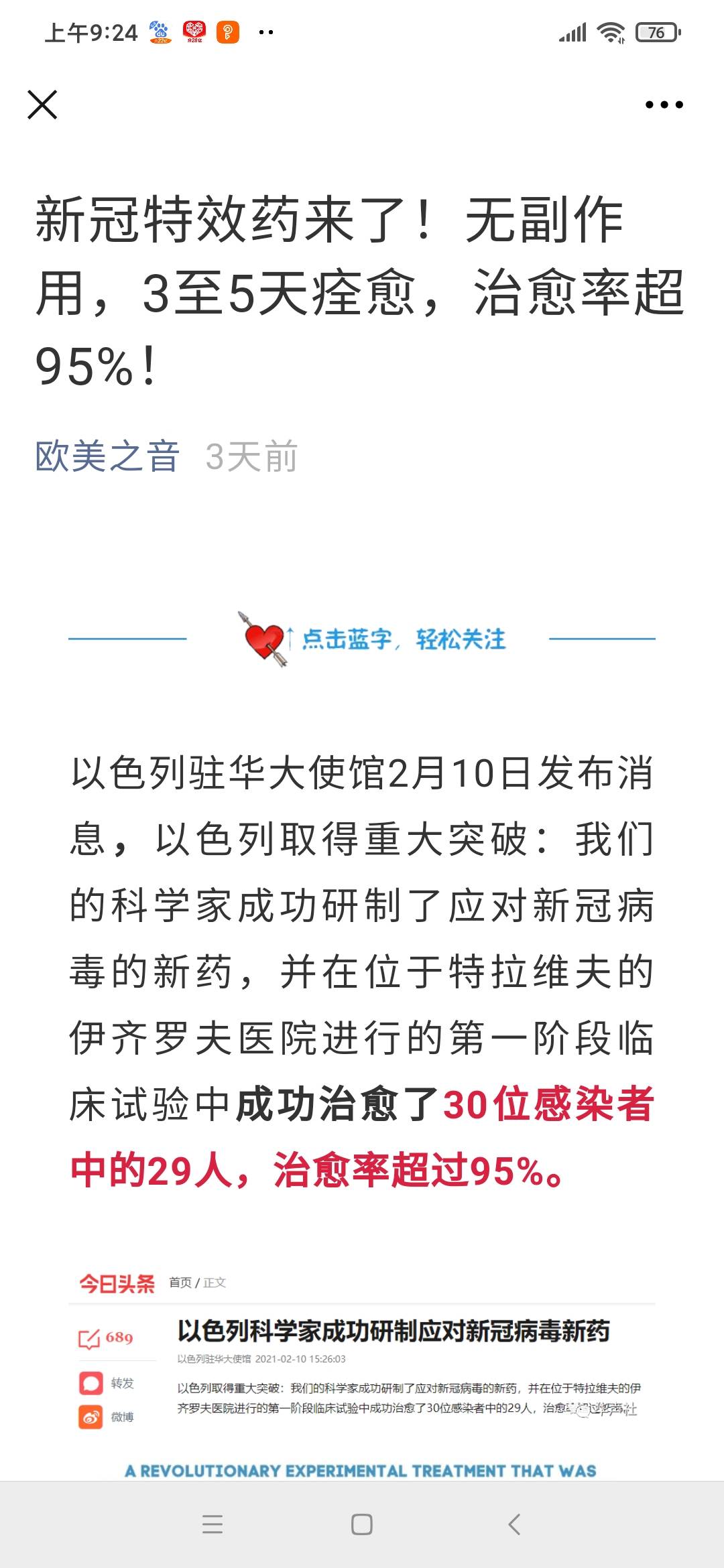Screen dimensions: 724x1568
Task: Tap 点击蓝字，轻松关注 to follow
Action: pos(402,640)
